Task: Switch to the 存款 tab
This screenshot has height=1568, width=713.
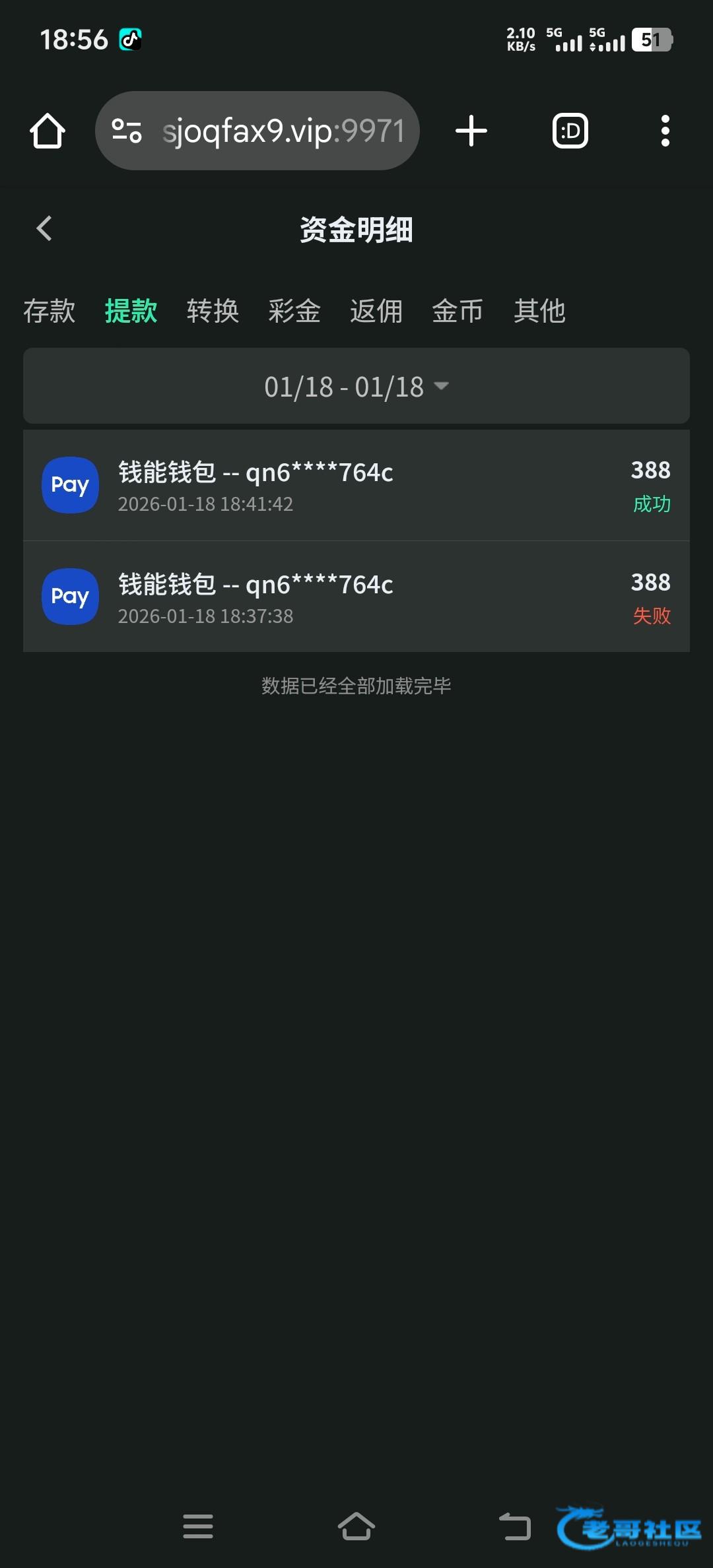Action: [49, 311]
